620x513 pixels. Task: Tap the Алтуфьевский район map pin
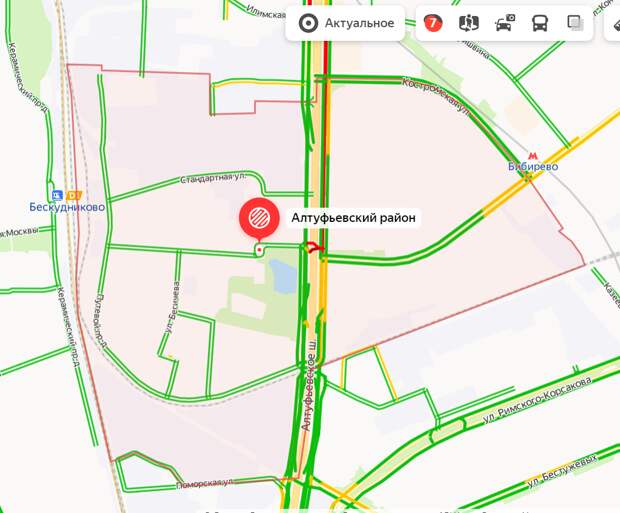point(259,220)
